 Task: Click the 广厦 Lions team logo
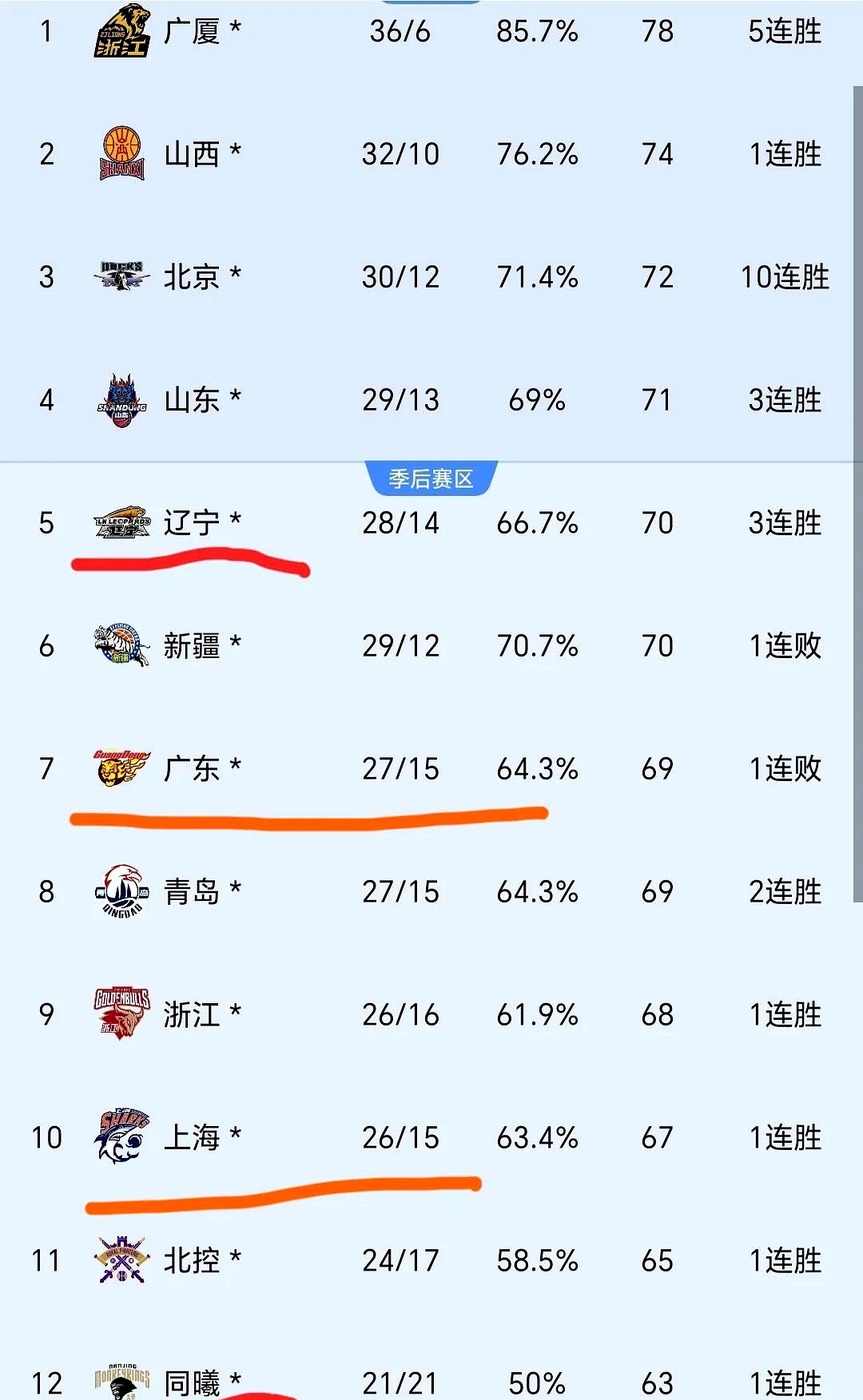click(x=120, y=32)
